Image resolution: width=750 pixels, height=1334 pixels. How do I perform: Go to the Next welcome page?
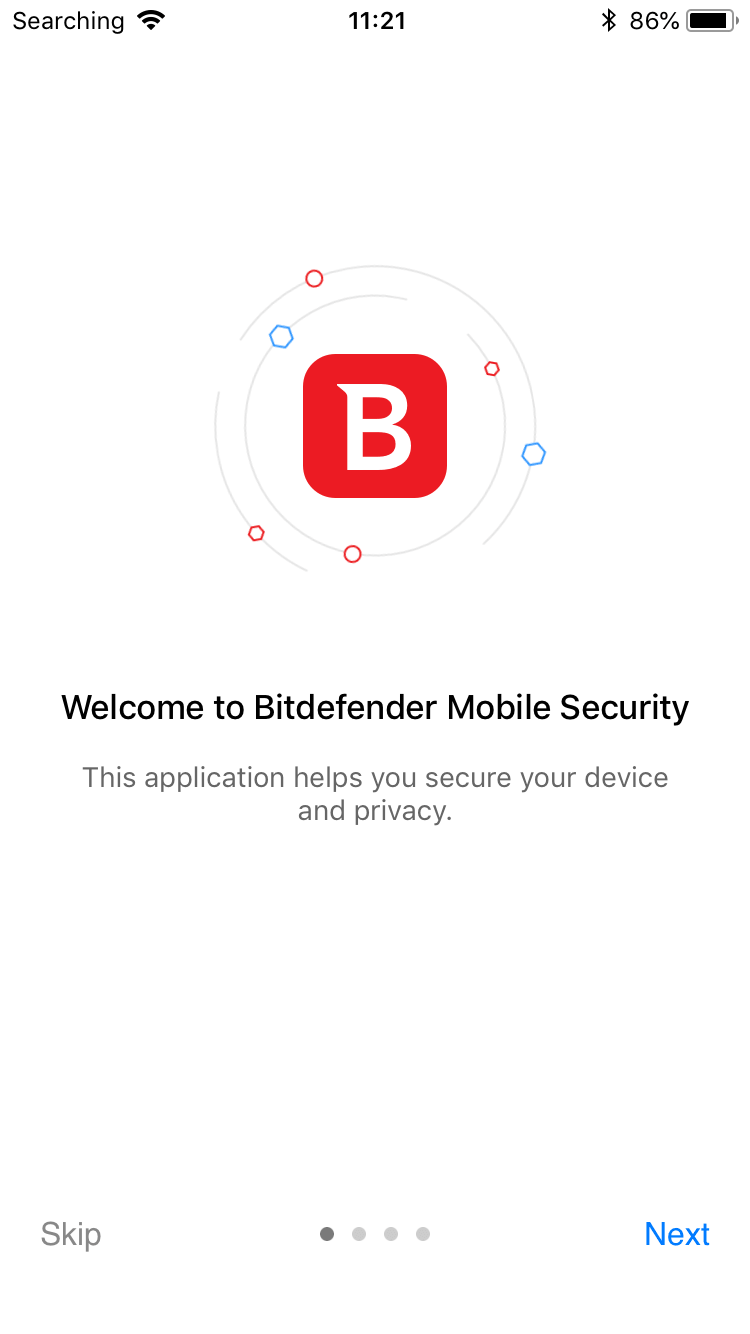click(677, 1234)
